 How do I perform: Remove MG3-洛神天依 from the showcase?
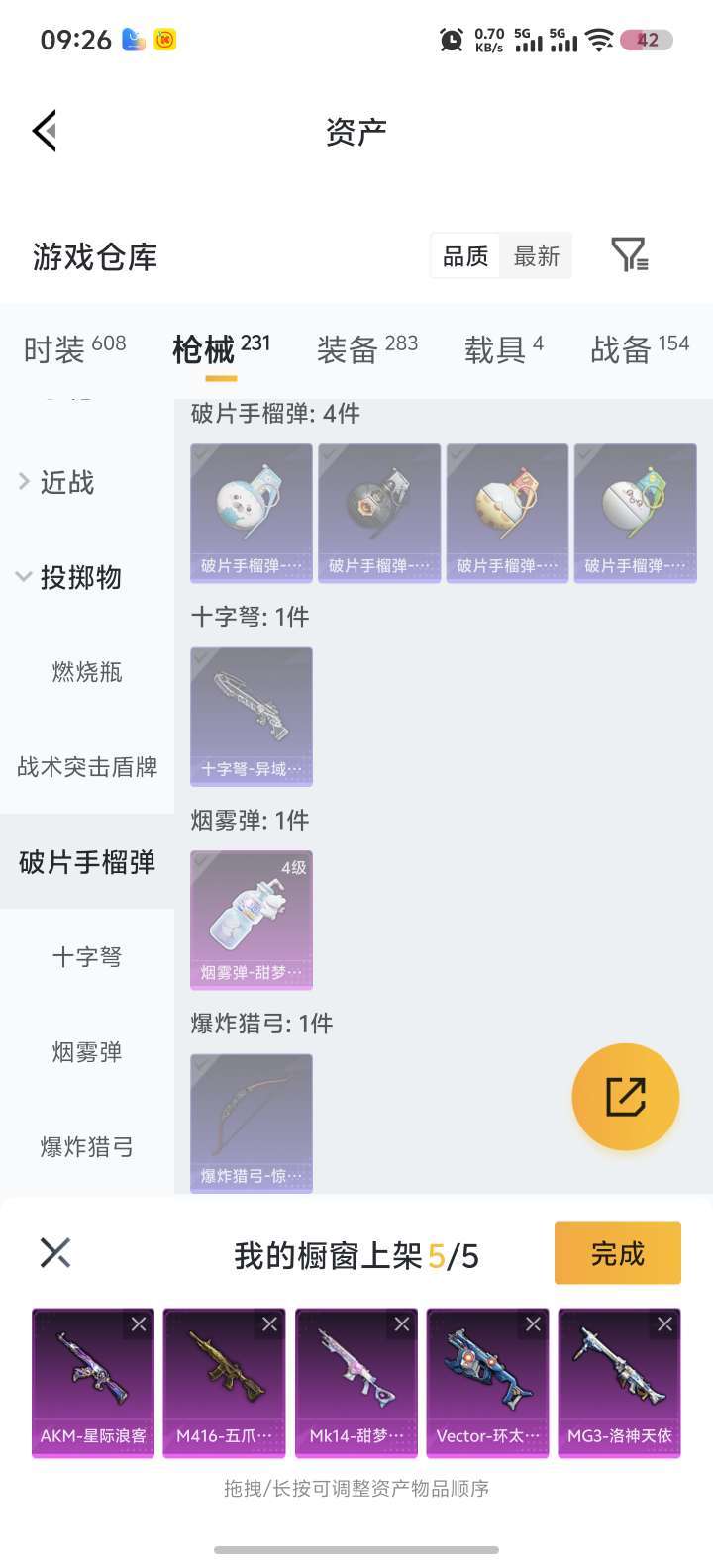point(664,1324)
